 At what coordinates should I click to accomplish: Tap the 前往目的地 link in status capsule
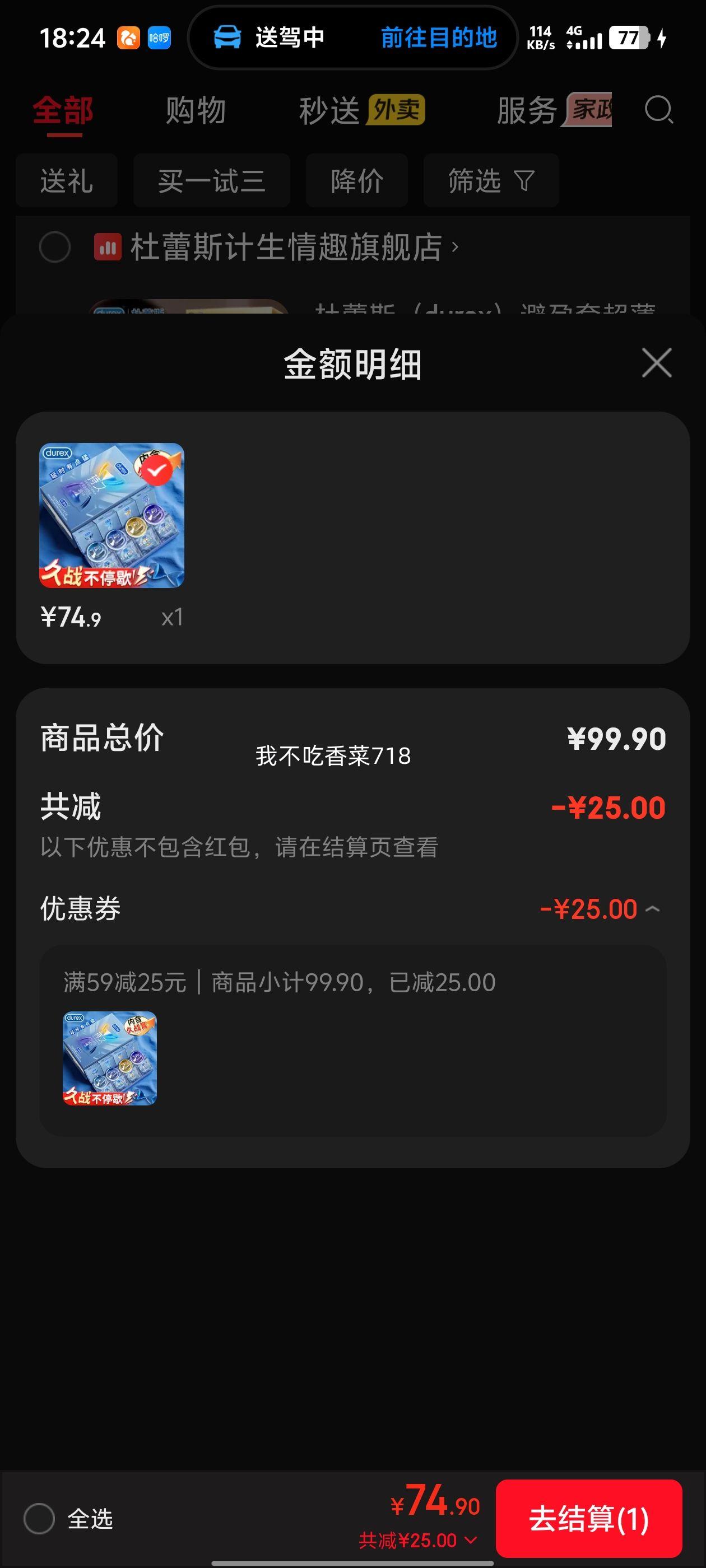point(438,38)
